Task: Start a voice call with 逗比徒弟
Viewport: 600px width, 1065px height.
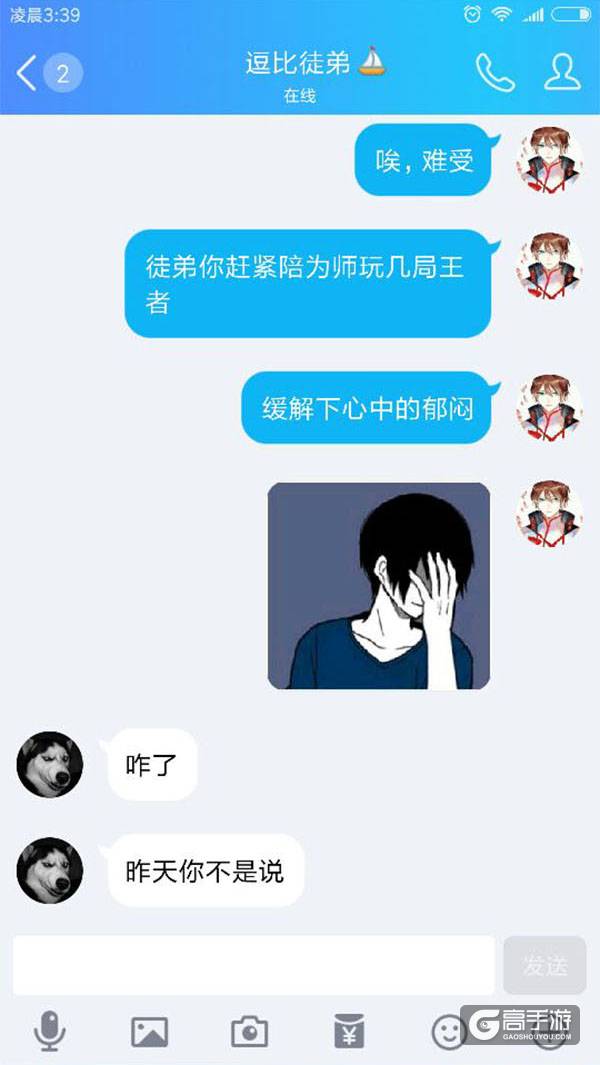Action: [x=494, y=72]
